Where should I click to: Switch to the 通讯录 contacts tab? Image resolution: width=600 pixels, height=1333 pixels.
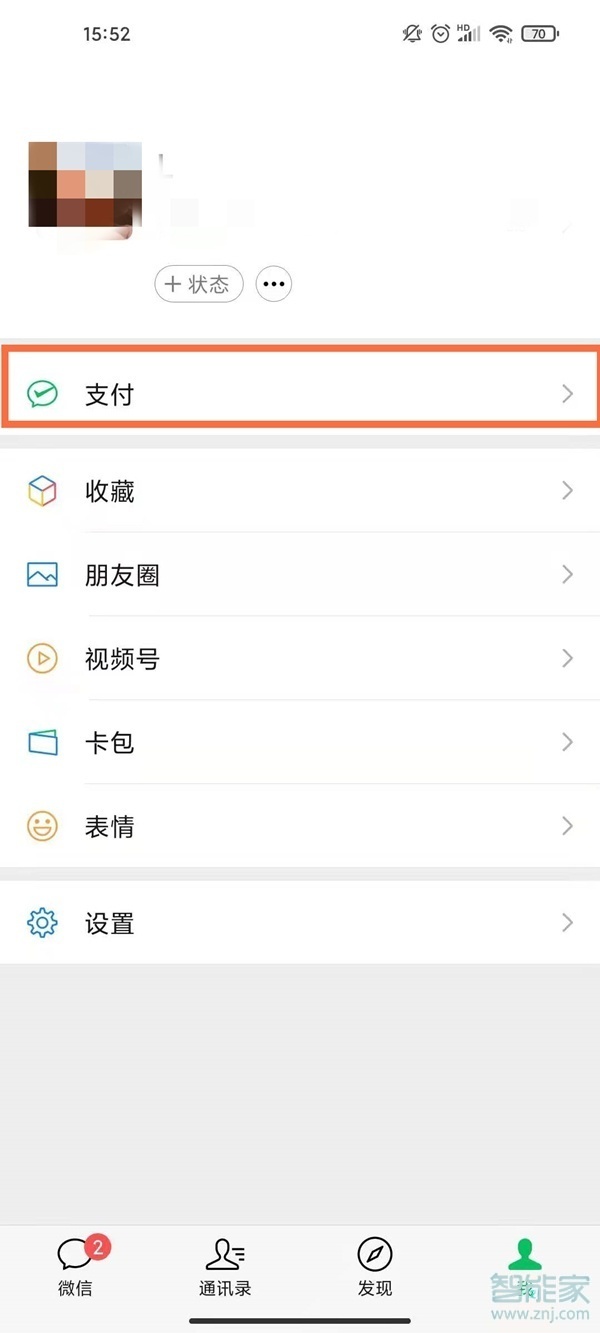point(225,1266)
